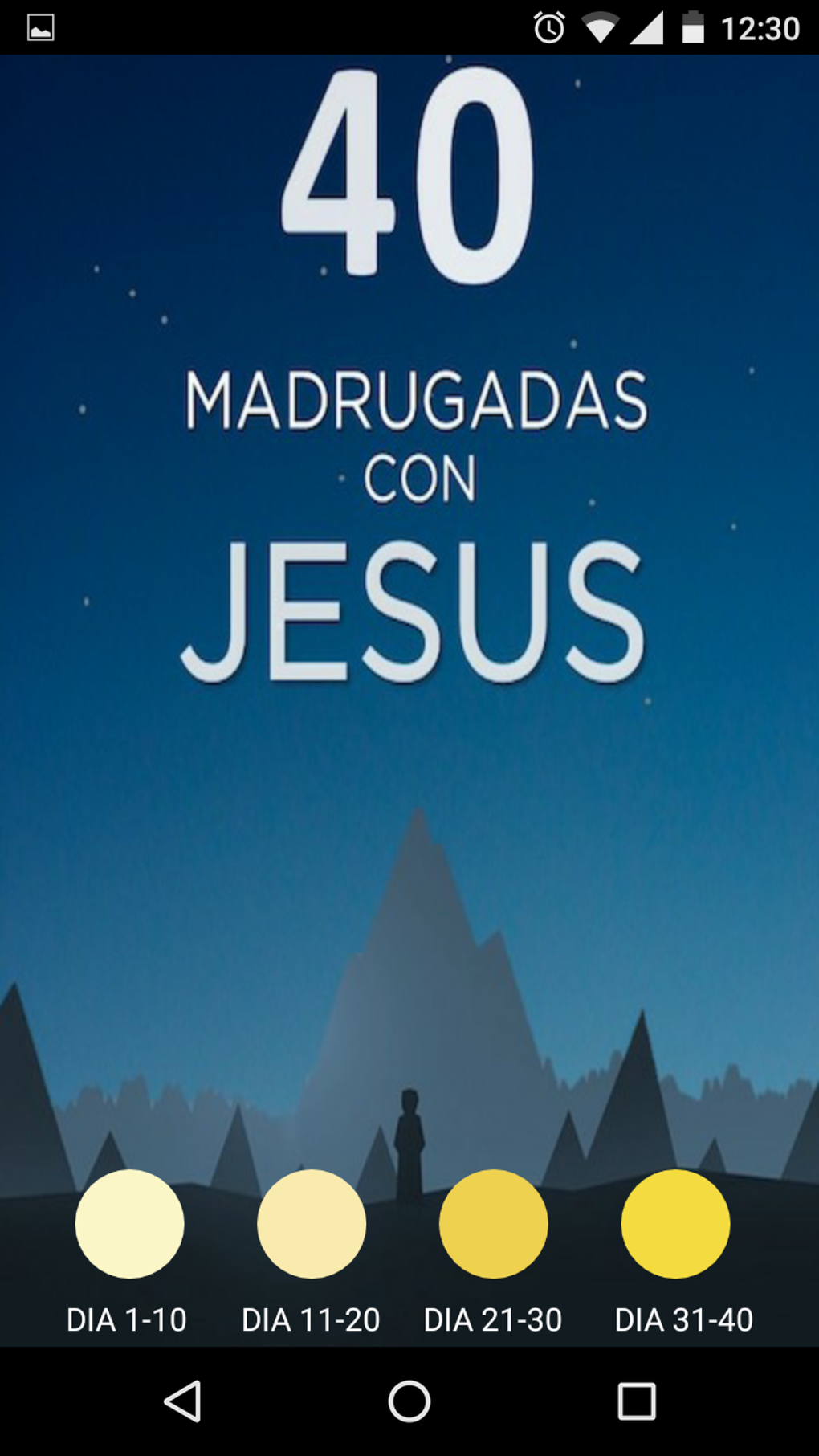Go to DIA 21-30
This screenshot has height=1456, width=819.
494,1223
